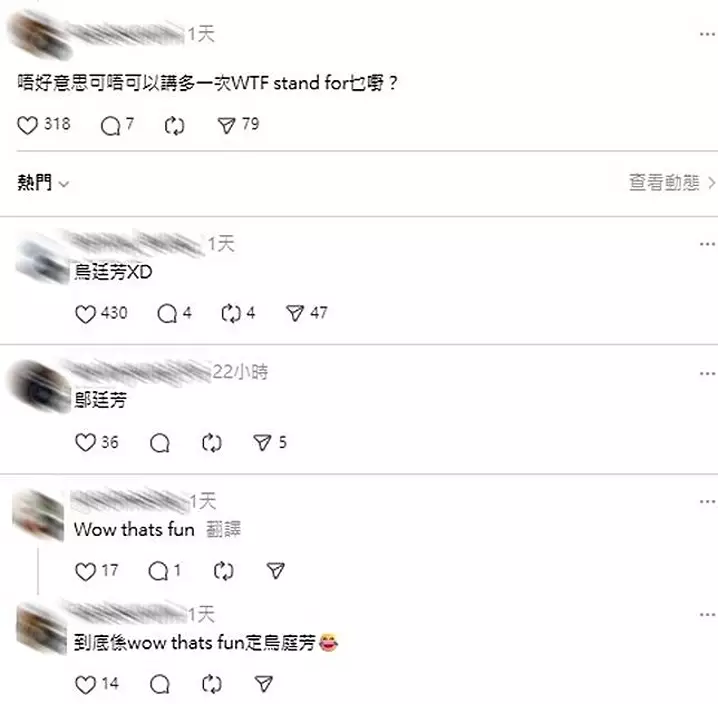The width and height of the screenshot is (718, 704).
Task: Share the 鄔廷芳 reply
Action: (263, 442)
